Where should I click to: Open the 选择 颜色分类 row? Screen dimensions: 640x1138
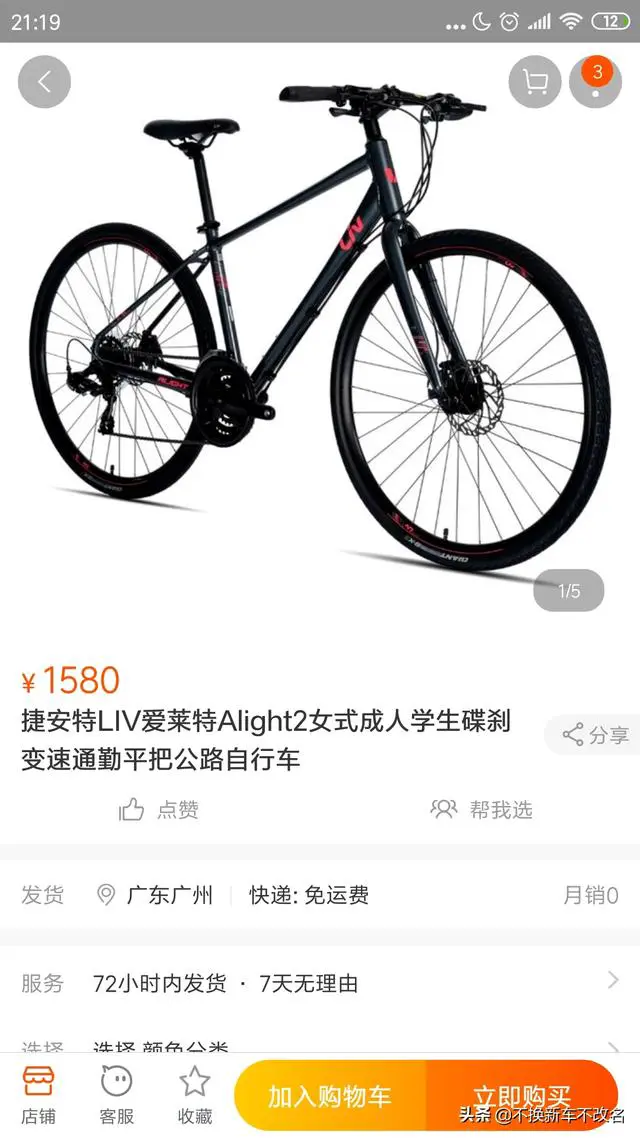tap(320, 1046)
